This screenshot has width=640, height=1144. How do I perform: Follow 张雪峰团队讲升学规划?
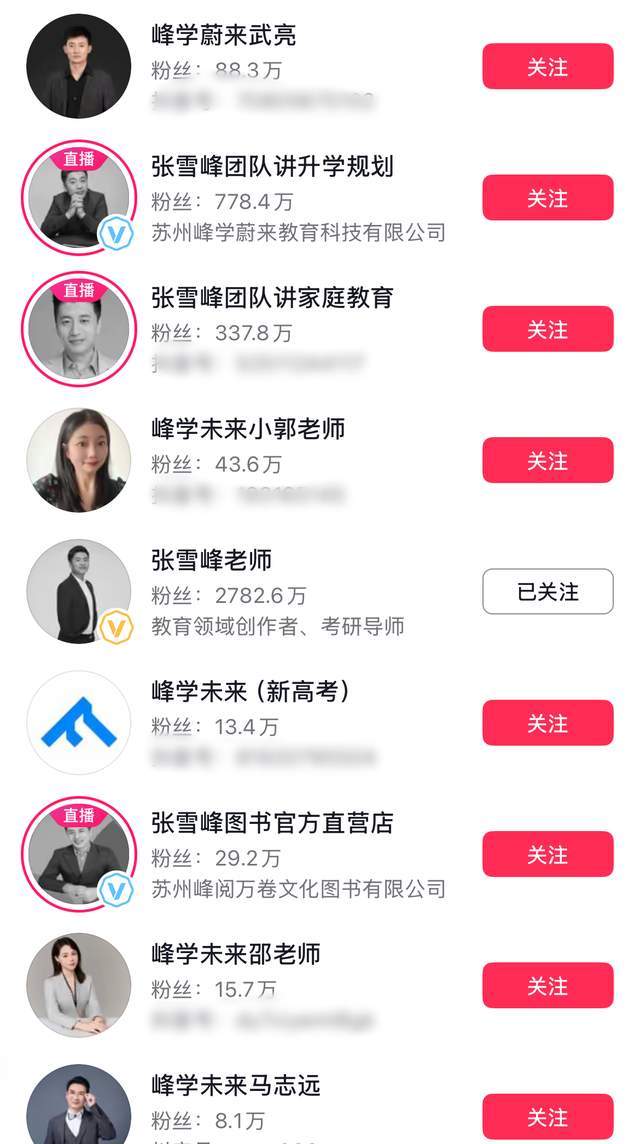[547, 198]
